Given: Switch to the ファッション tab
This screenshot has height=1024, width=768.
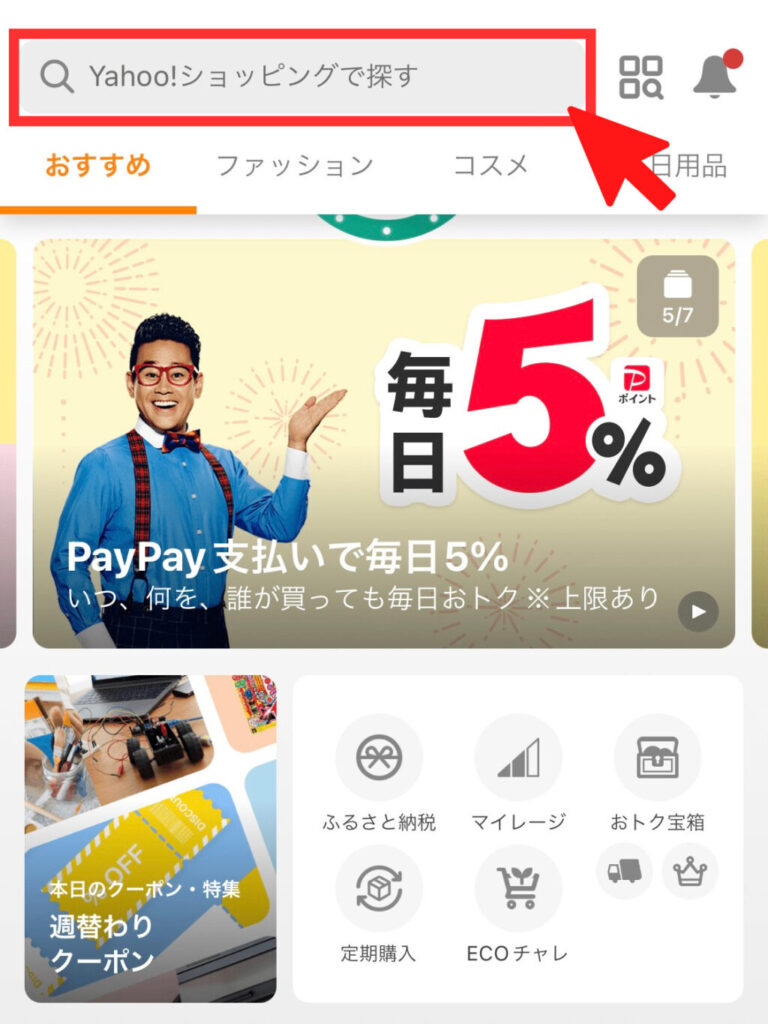Looking at the screenshot, I should point(295,165).
